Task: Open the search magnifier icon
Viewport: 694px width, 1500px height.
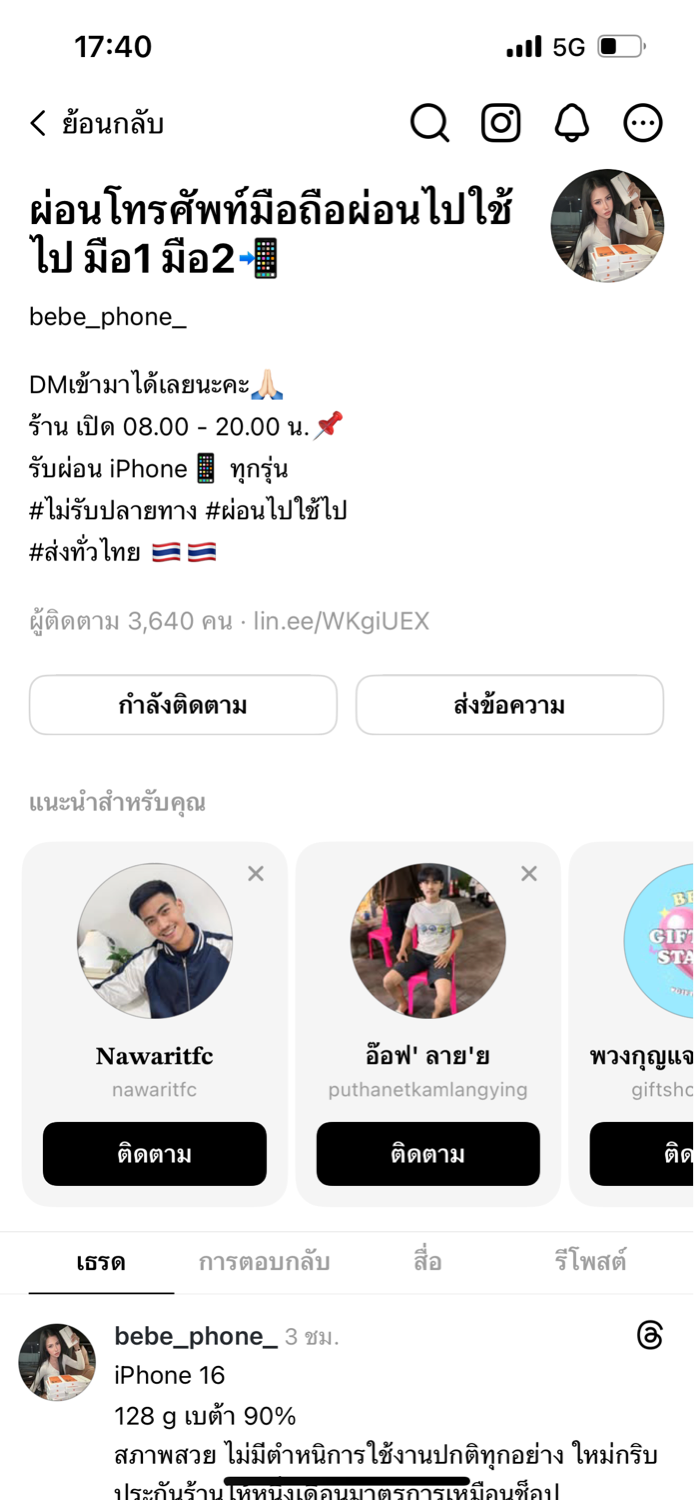Action: point(429,124)
